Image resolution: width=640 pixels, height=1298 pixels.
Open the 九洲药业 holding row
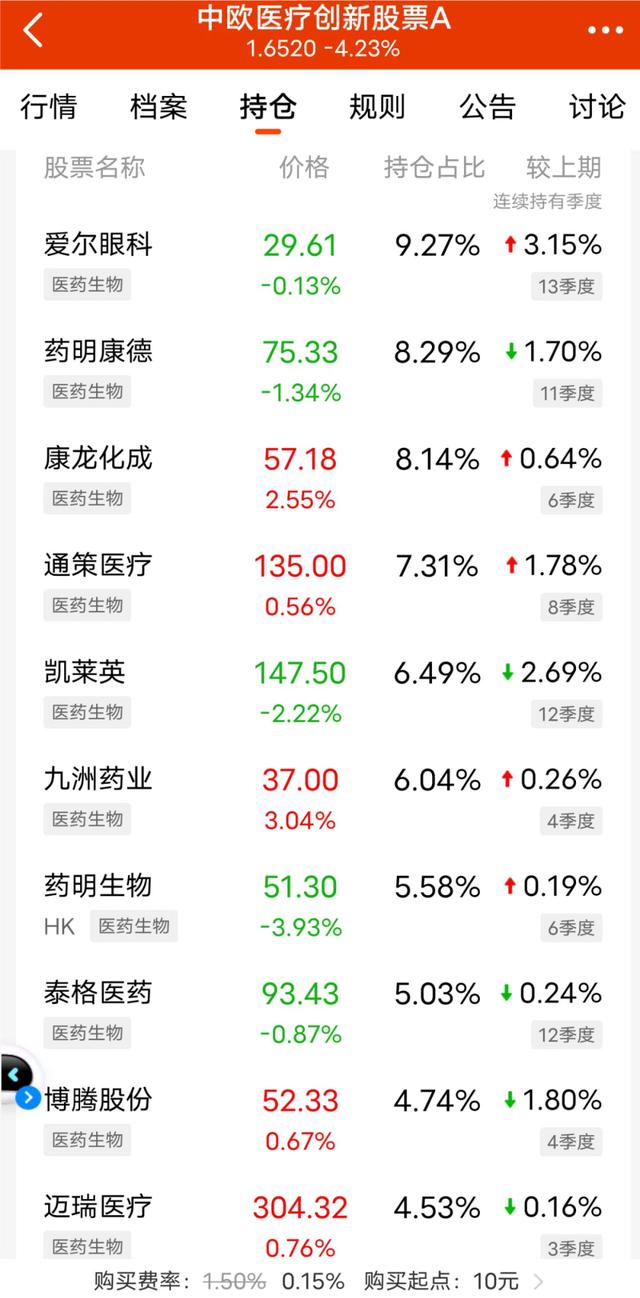click(x=322, y=800)
